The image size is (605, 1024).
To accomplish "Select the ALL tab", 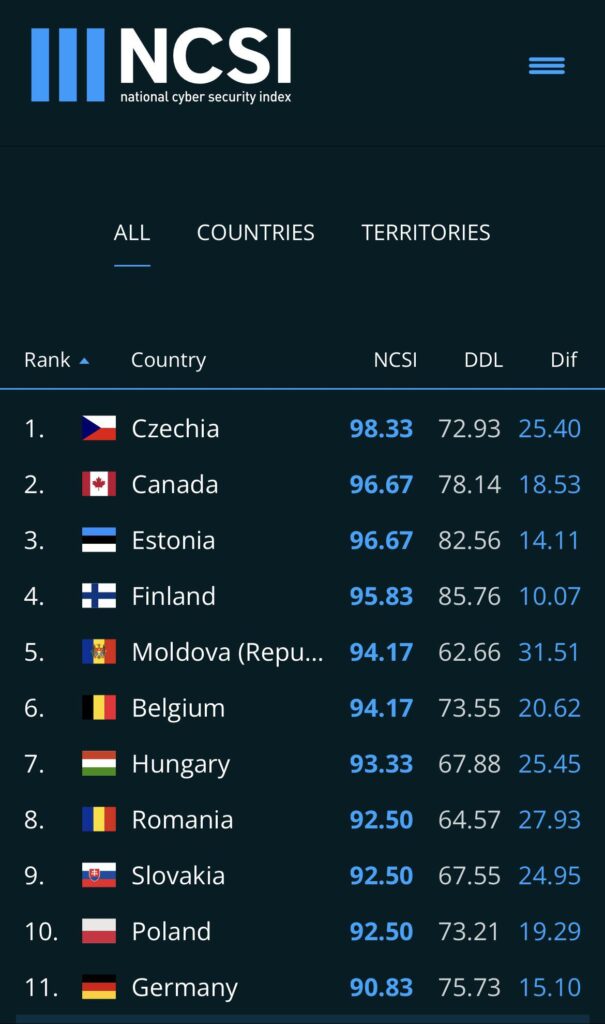I will (132, 233).
